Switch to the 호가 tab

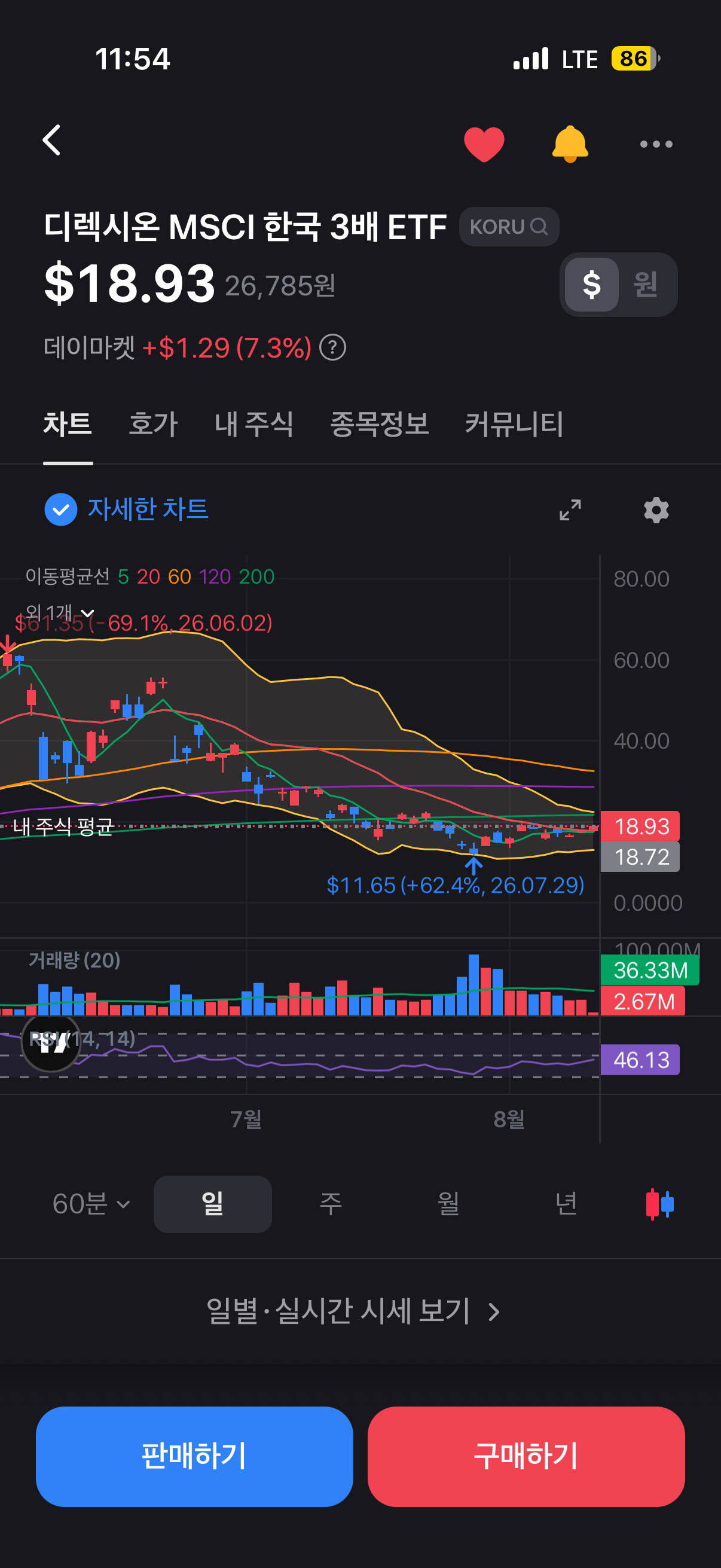pyautogui.click(x=152, y=423)
